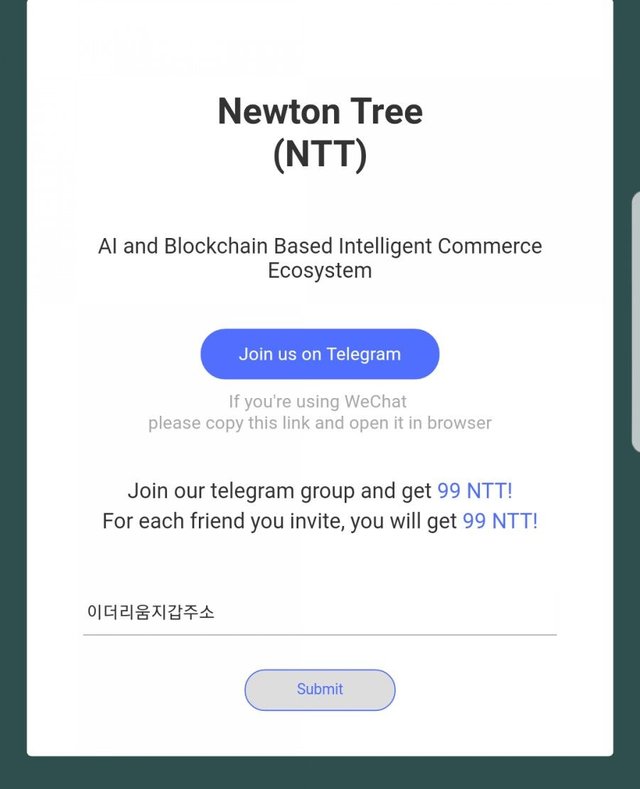Screen dimensions: 640x789
Task: Focus the Ethereum wallet address field
Action: click(319, 612)
